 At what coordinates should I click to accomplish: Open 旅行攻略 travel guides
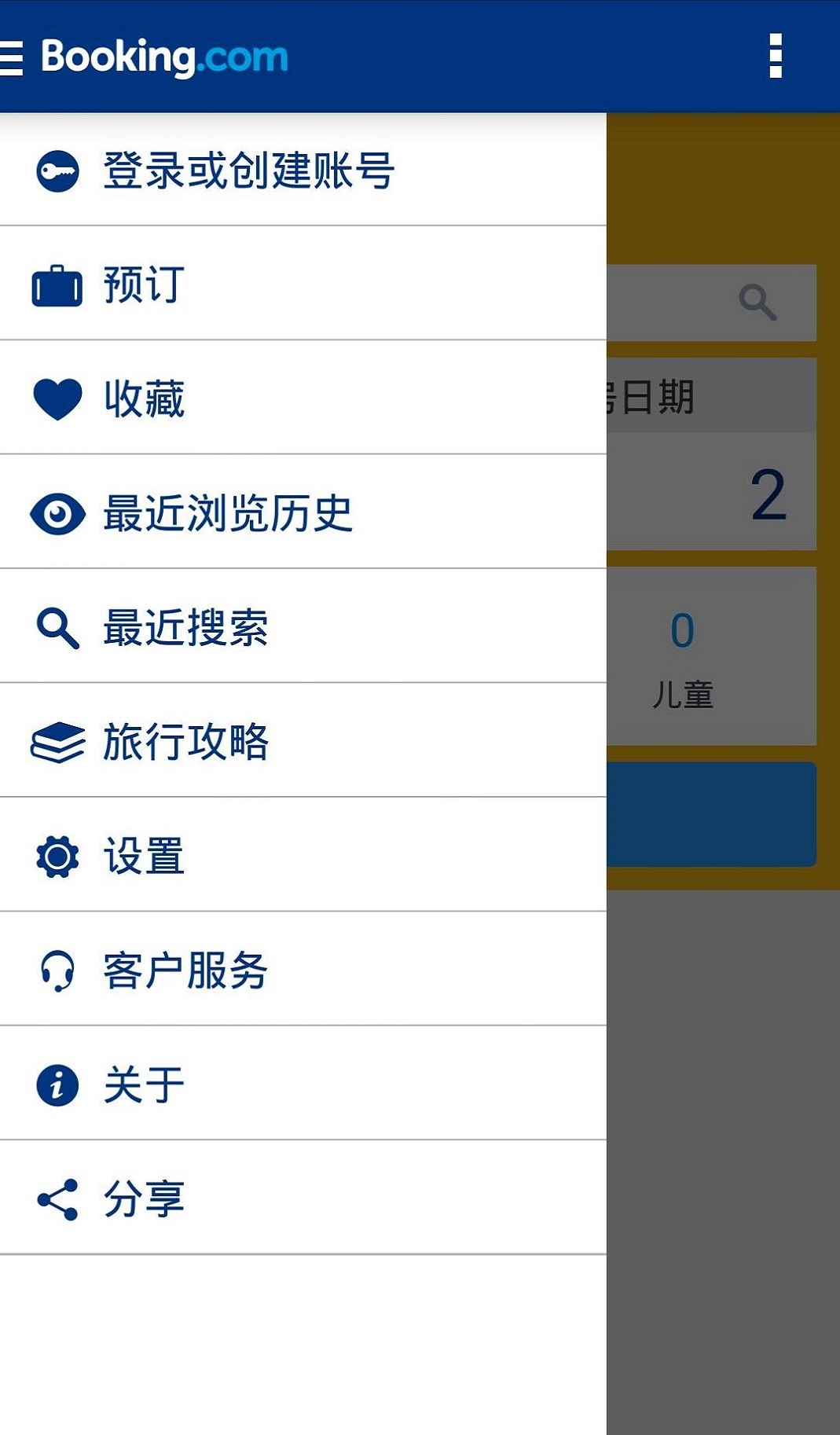303,741
